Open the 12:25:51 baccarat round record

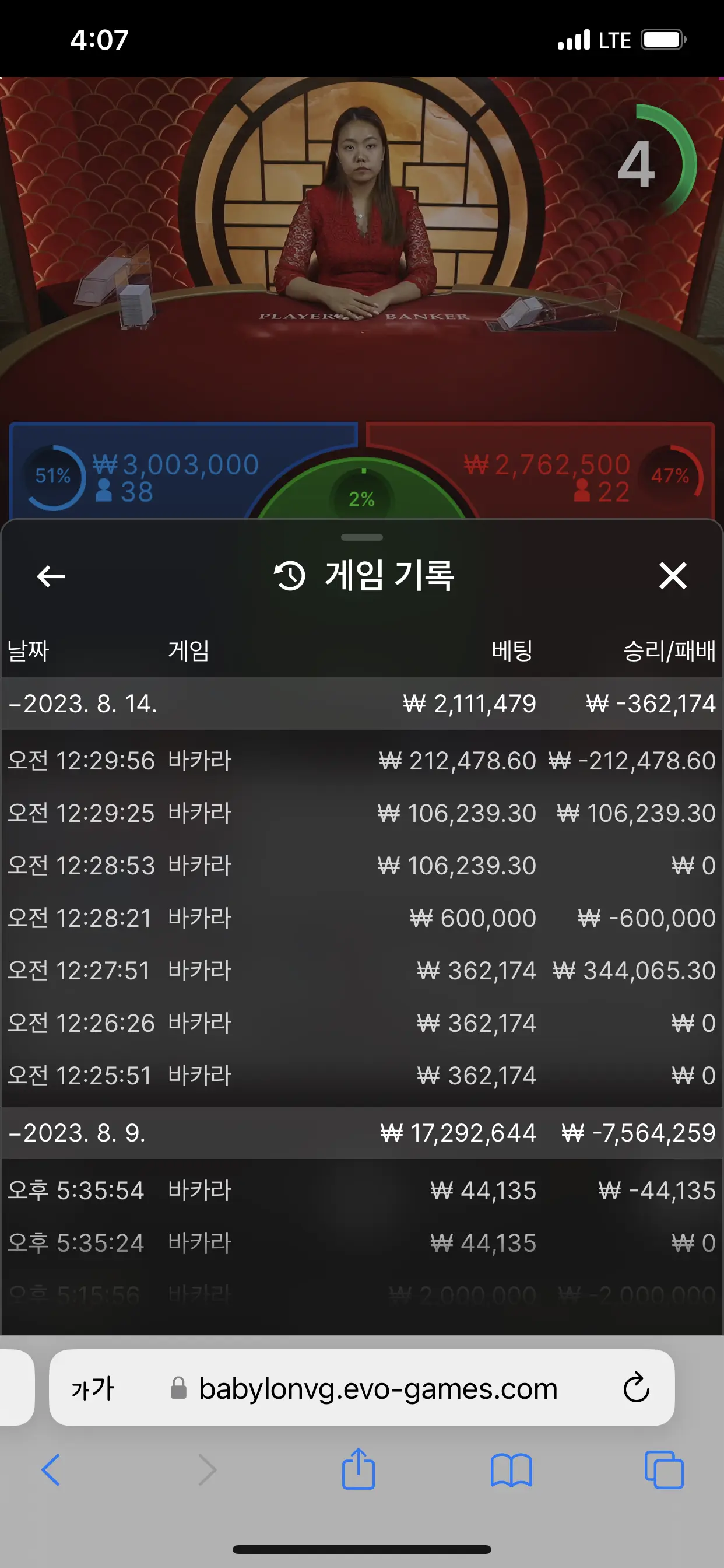[x=362, y=1076]
